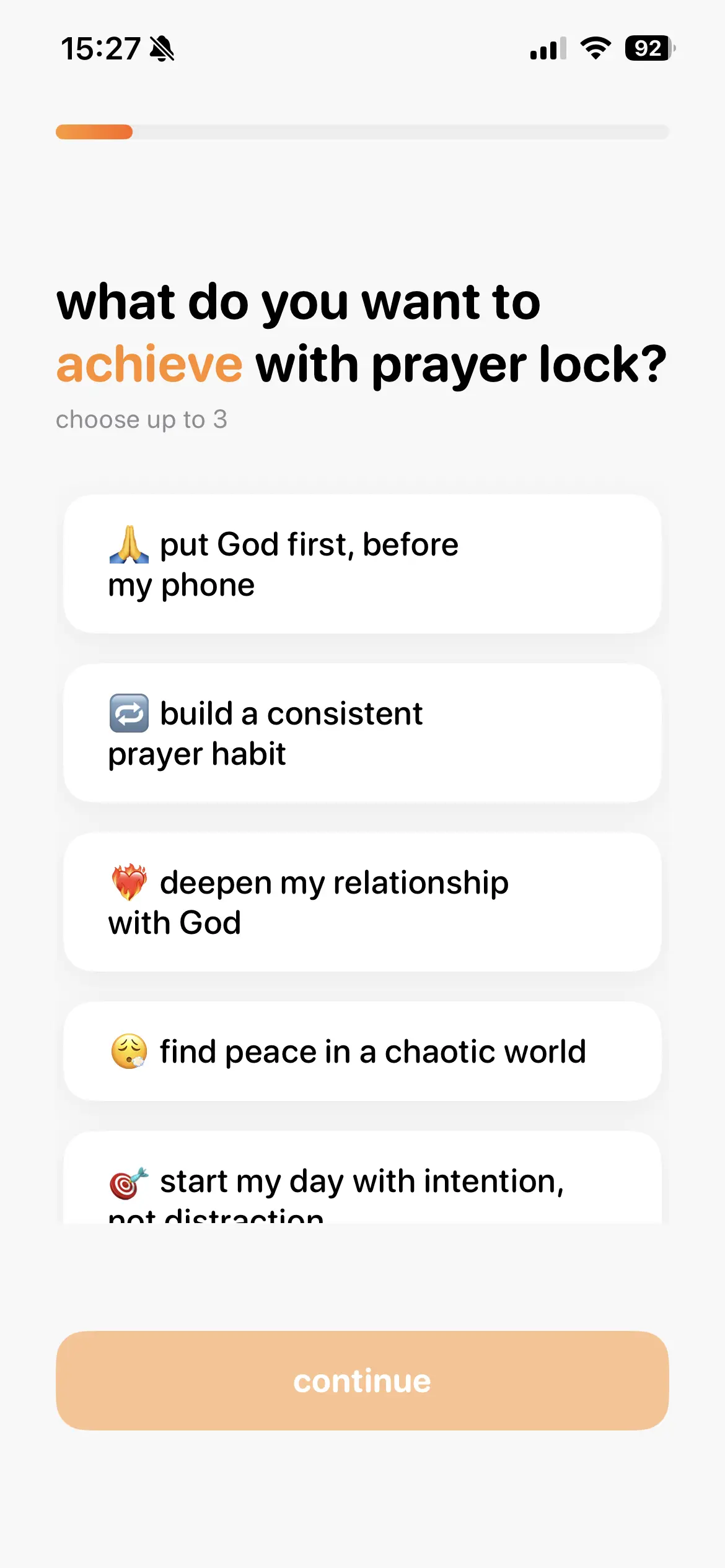Select 'put God first, before my phone'
The height and width of the screenshot is (1568, 725).
pyautogui.click(x=362, y=564)
